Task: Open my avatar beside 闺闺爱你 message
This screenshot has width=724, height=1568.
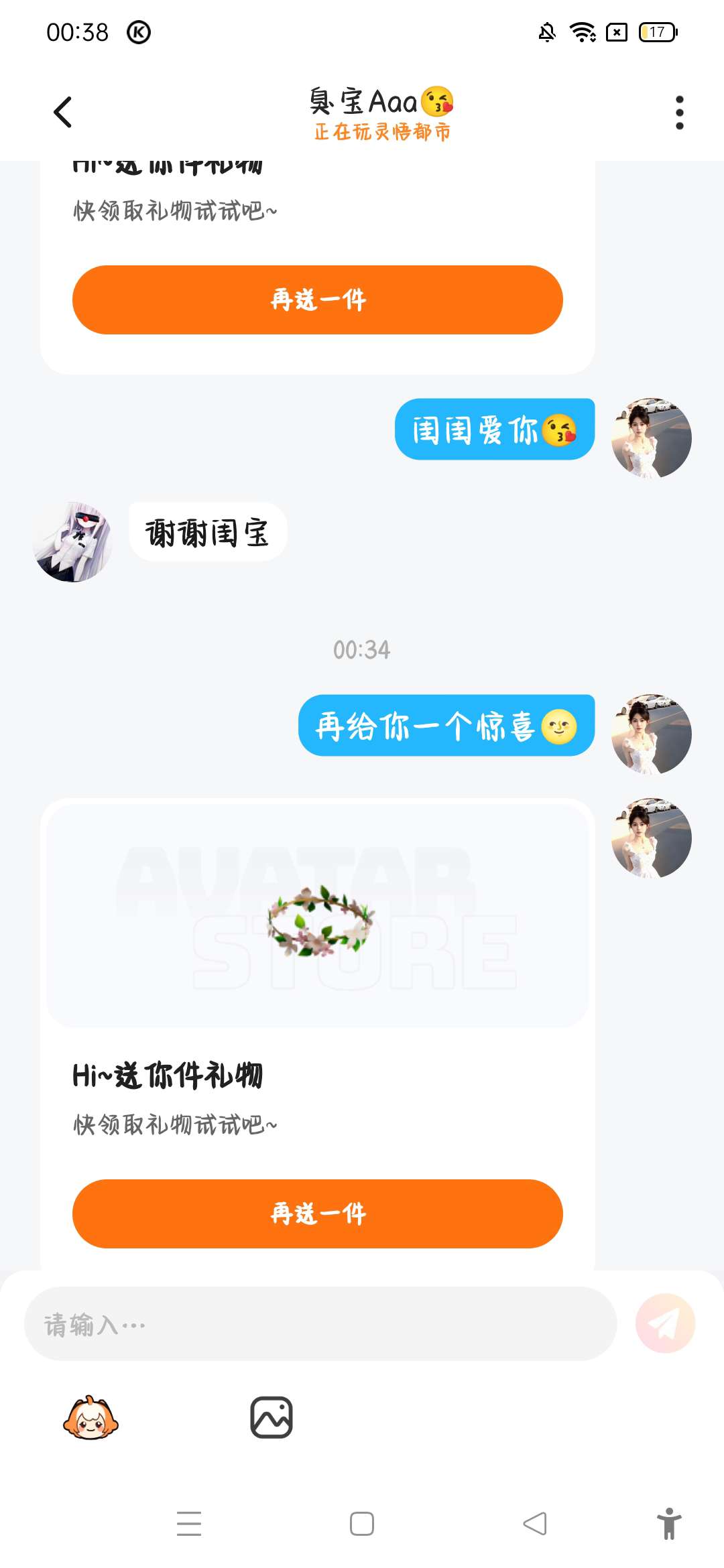Action: pos(651,438)
